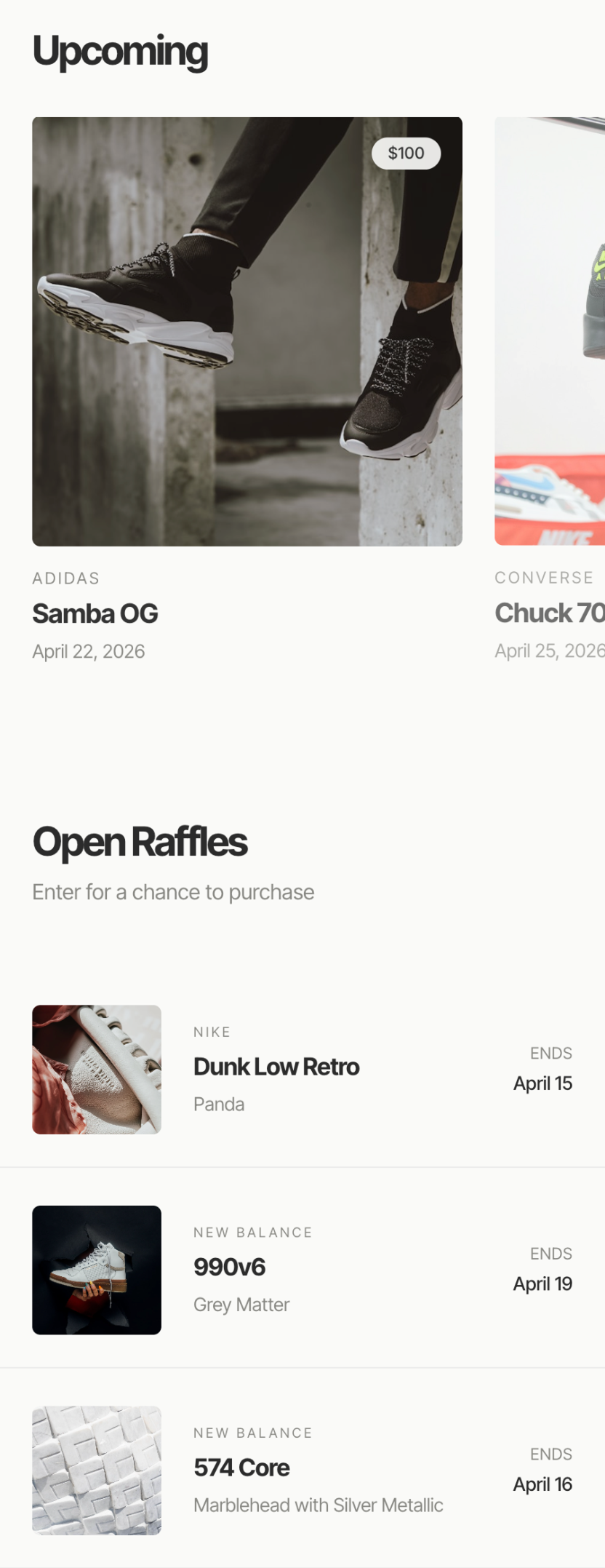Viewport: 605px width, 1568px height.
Task: Select the Dunk Low Retro raffle row
Action: (x=302, y=1070)
